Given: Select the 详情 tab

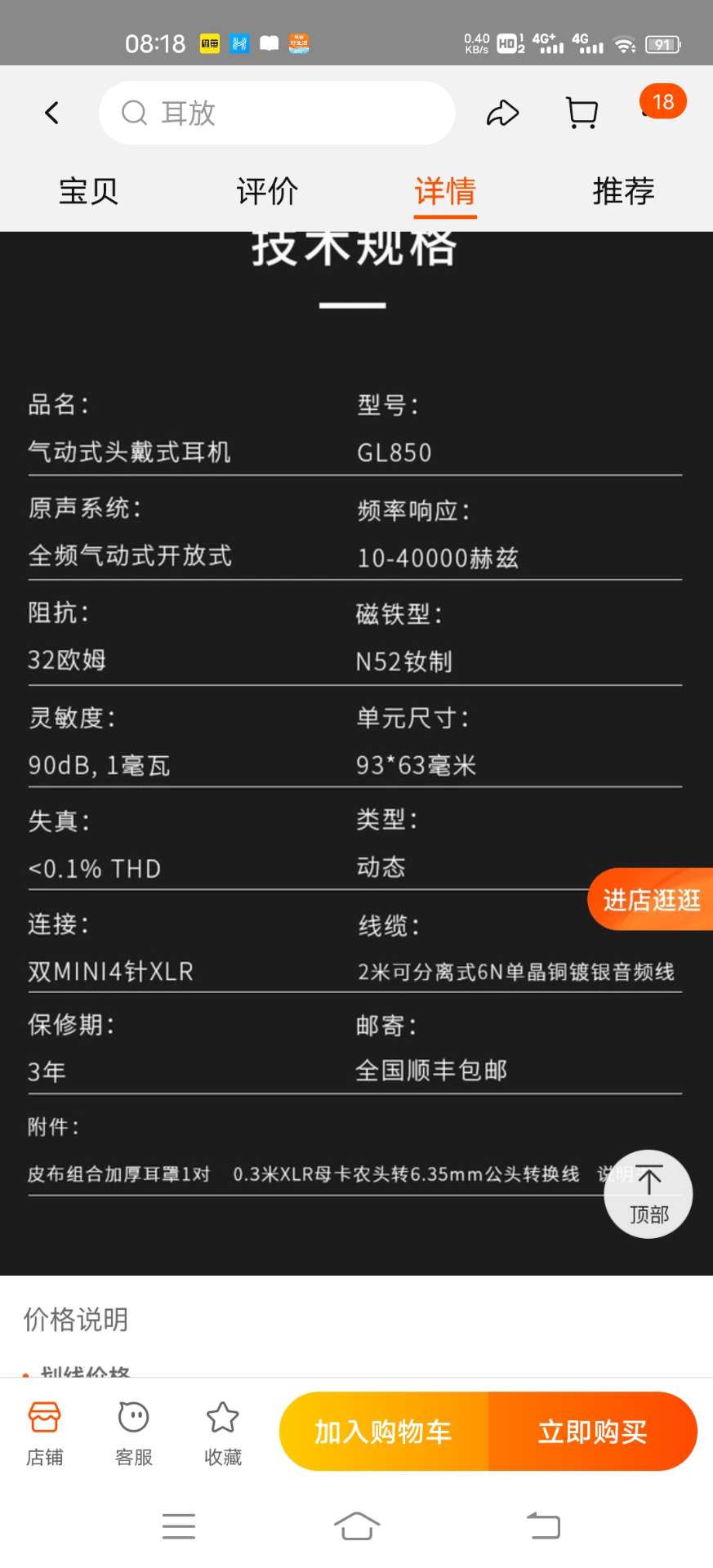Looking at the screenshot, I should click(445, 191).
